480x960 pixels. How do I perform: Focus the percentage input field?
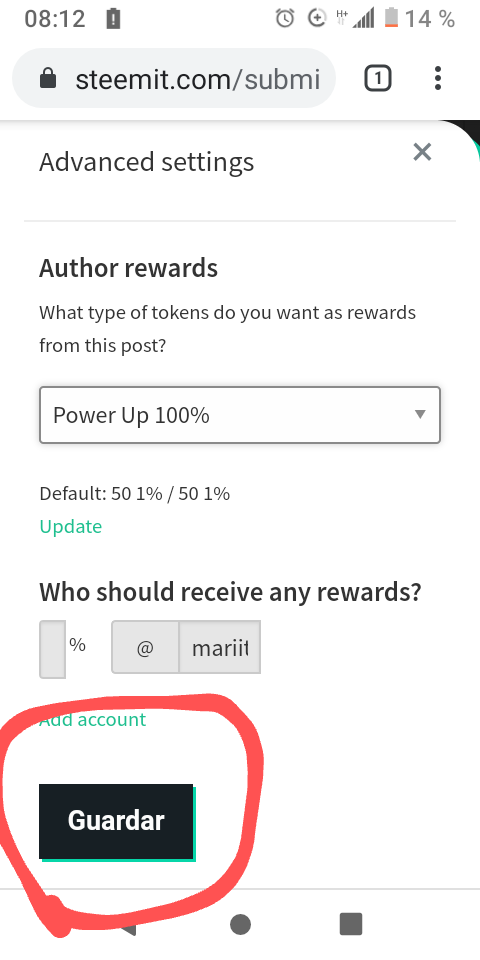coord(52,649)
